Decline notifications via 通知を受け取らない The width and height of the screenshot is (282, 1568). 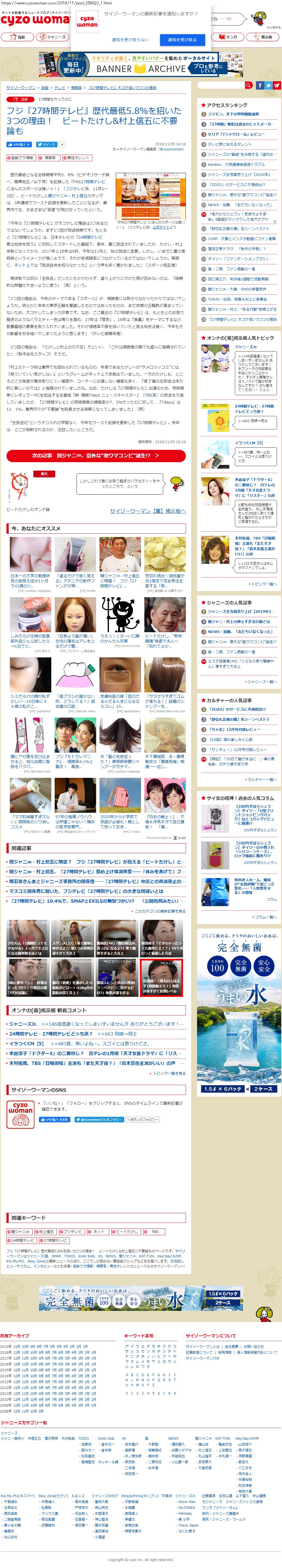[x=130, y=39]
